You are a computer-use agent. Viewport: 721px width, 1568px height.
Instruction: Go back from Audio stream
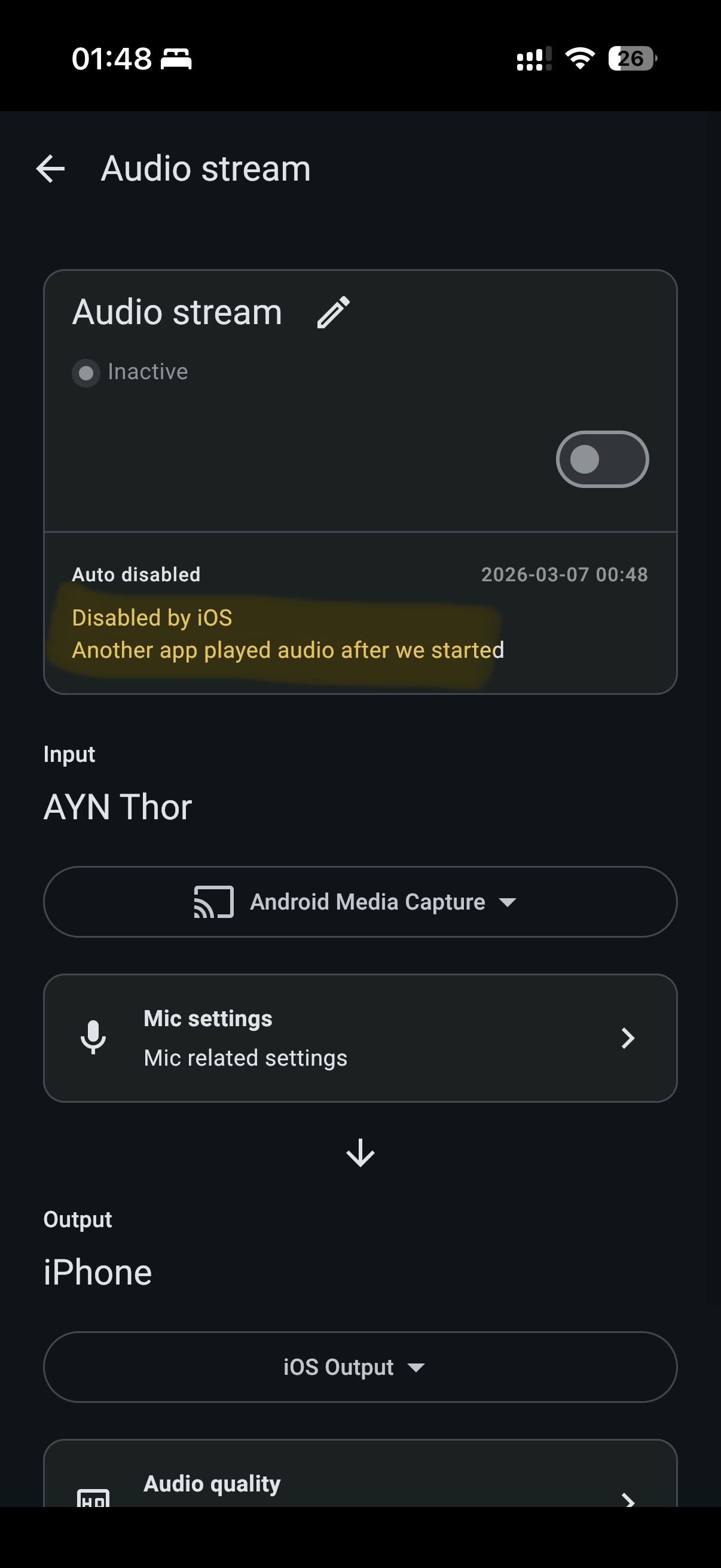point(50,169)
